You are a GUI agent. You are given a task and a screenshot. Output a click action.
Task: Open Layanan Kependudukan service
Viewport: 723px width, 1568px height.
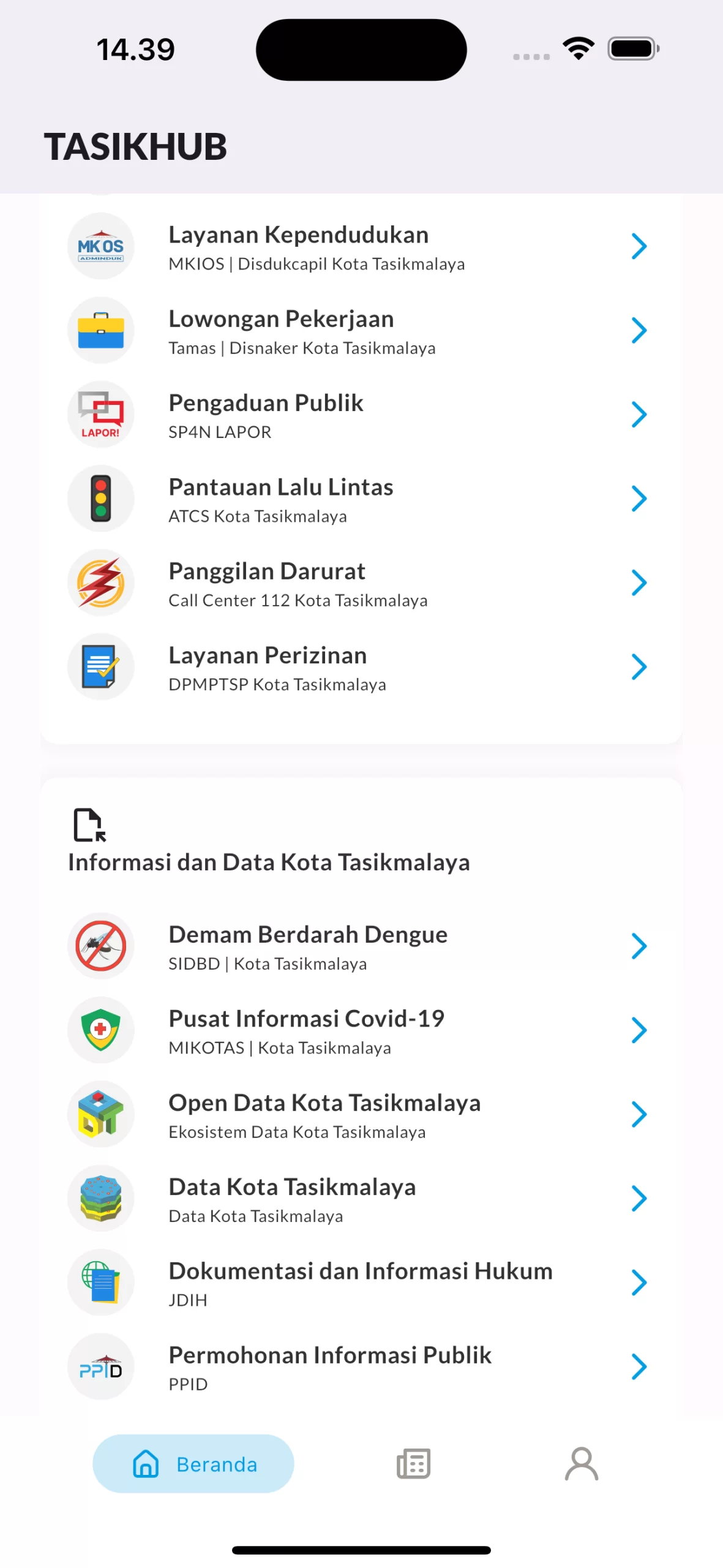click(x=360, y=247)
